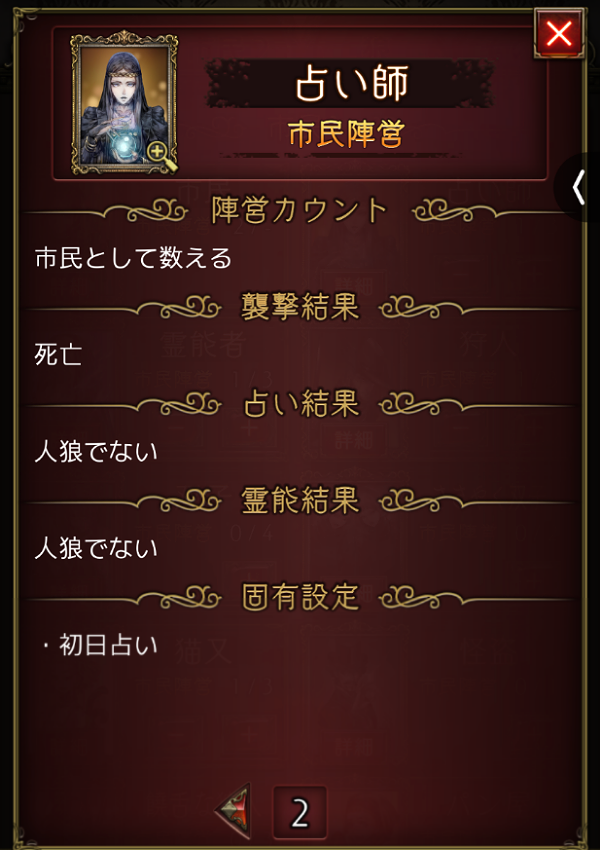Enlarge the 占い師 character portrait
The height and width of the screenshot is (850, 600).
point(158,152)
